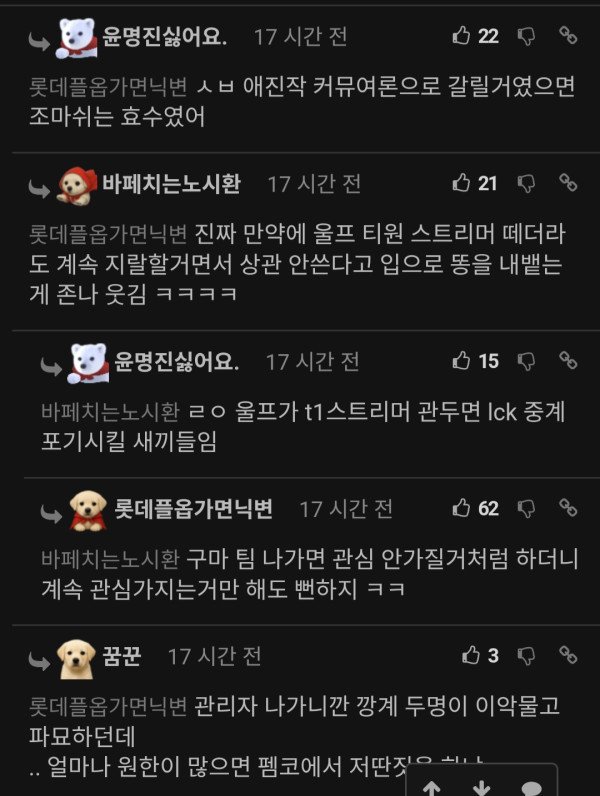600x796 pixels.
Task: Copy link of 롯데플옵가면닉변's comment
Action: click(567, 508)
